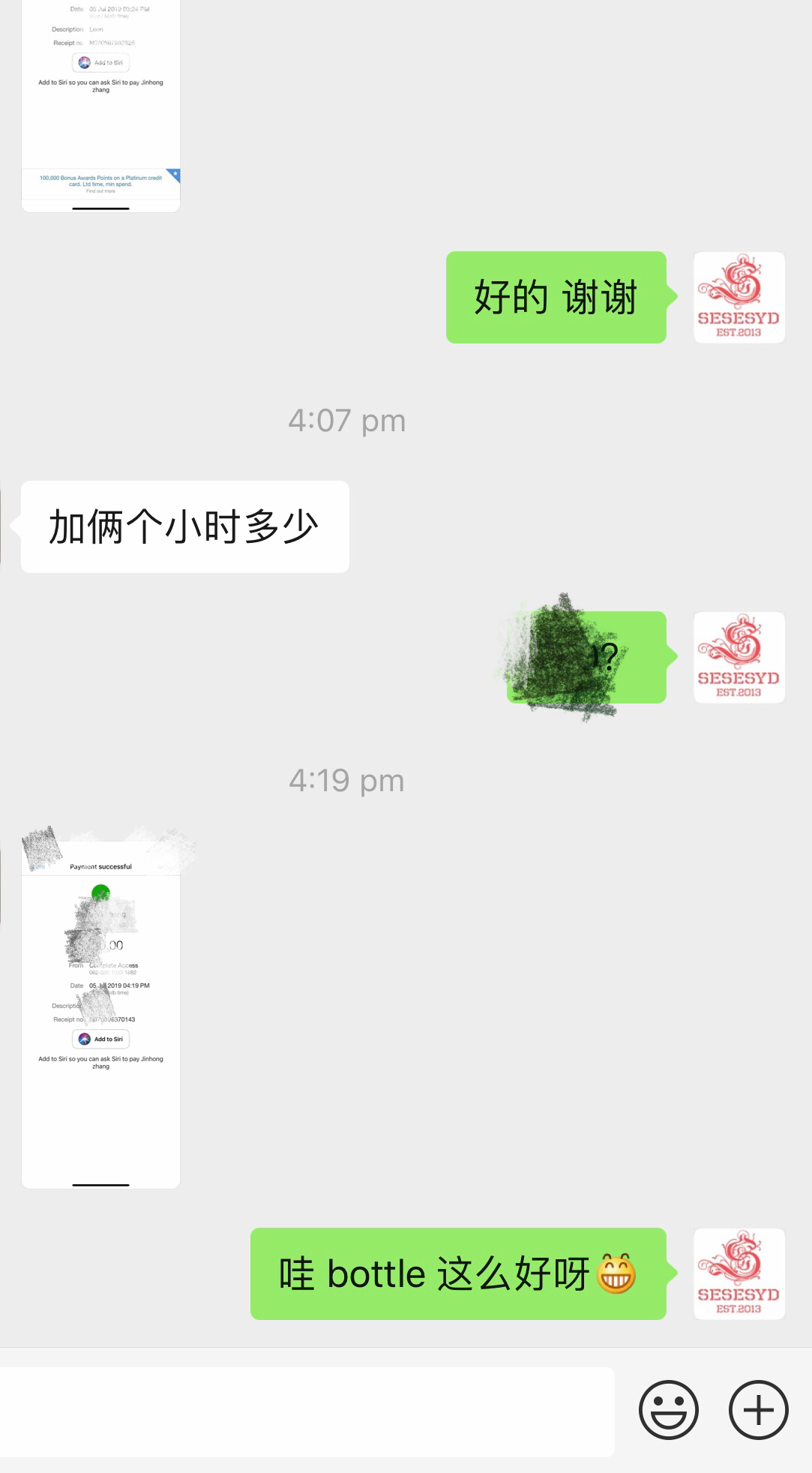The height and width of the screenshot is (1473, 812).
Task: Focus the message input field
Action: click(307, 1411)
